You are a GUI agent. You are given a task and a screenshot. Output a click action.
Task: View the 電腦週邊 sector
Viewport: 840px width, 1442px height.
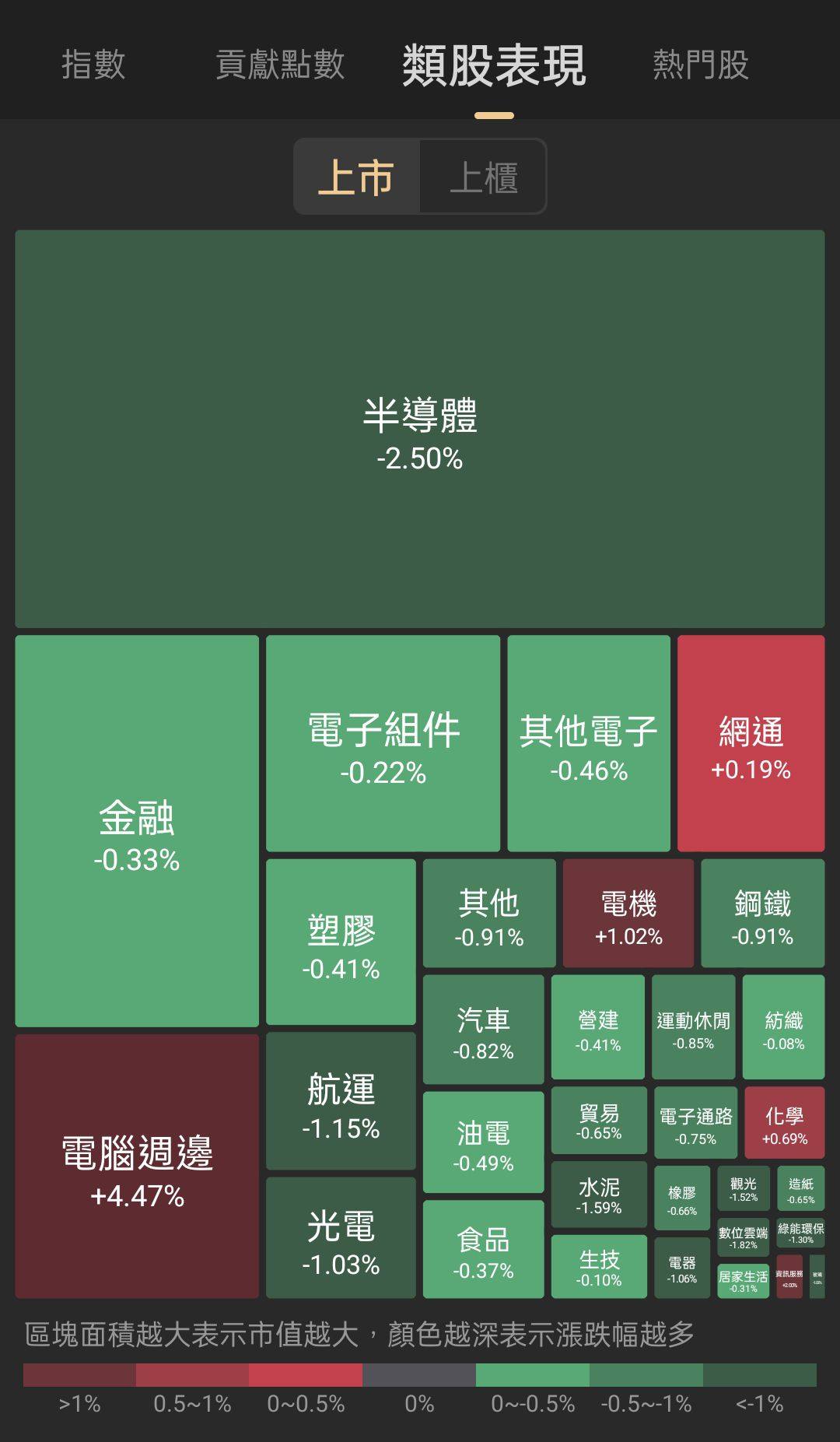137,1166
